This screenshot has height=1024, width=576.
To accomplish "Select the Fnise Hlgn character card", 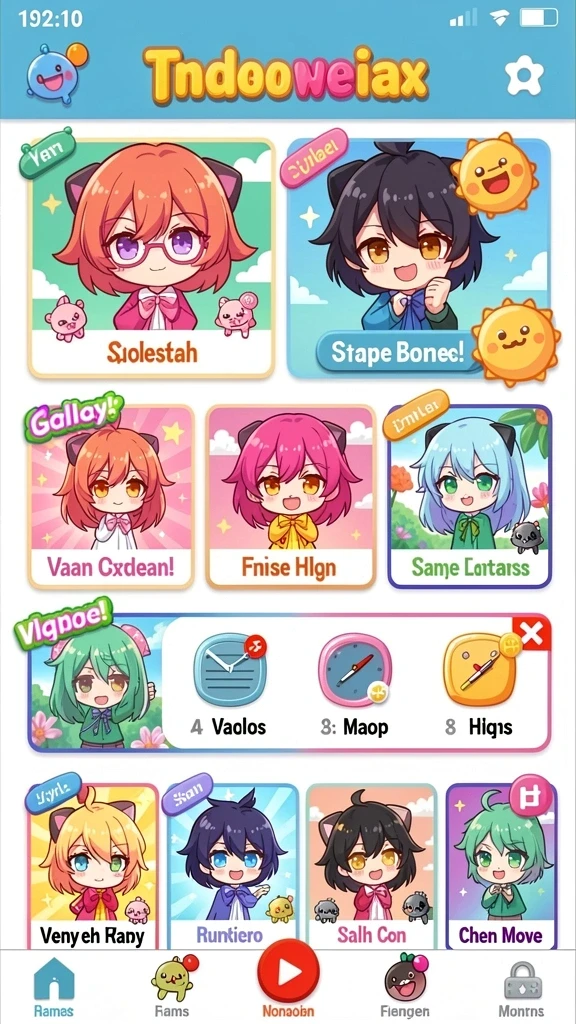I will coord(291,497).
